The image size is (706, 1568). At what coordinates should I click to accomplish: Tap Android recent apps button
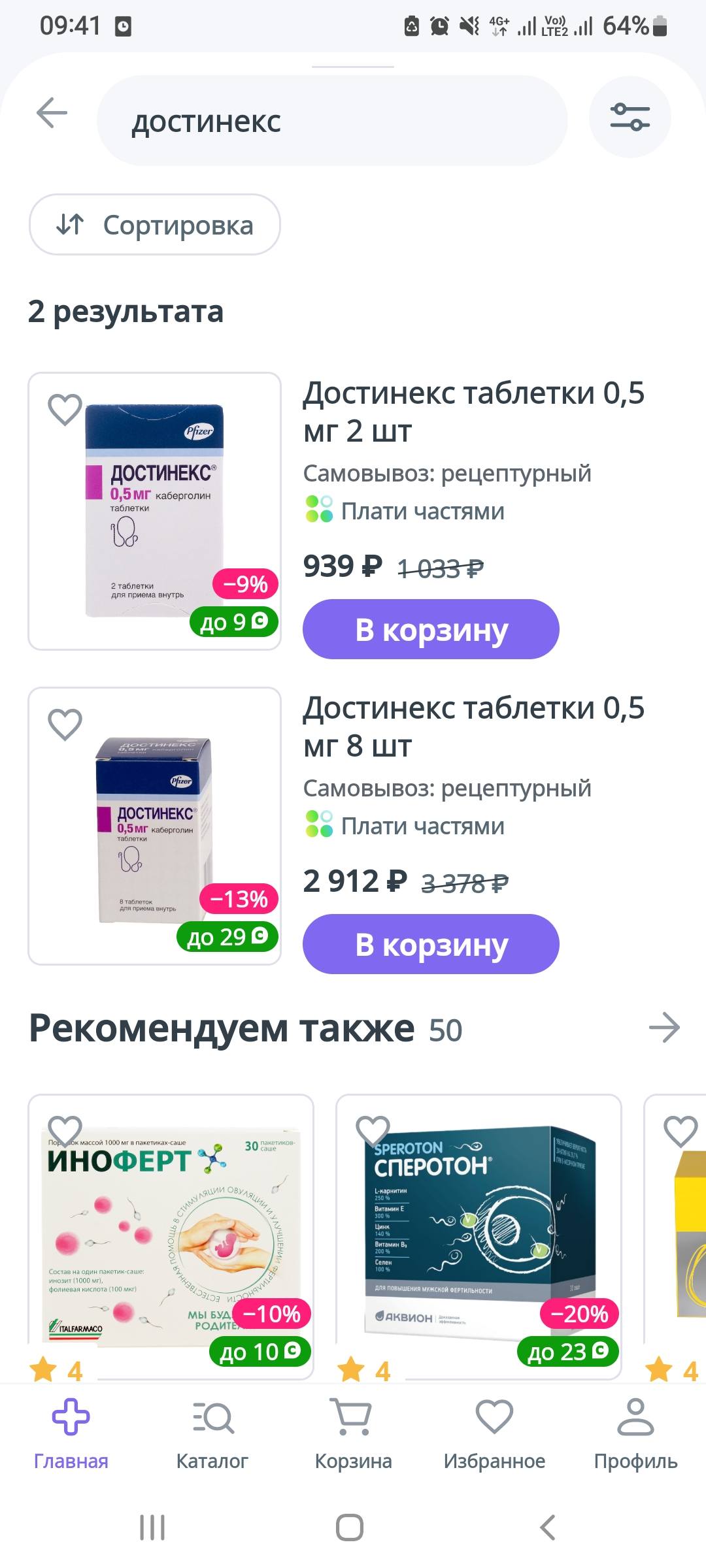click(x=152, y=1528)
